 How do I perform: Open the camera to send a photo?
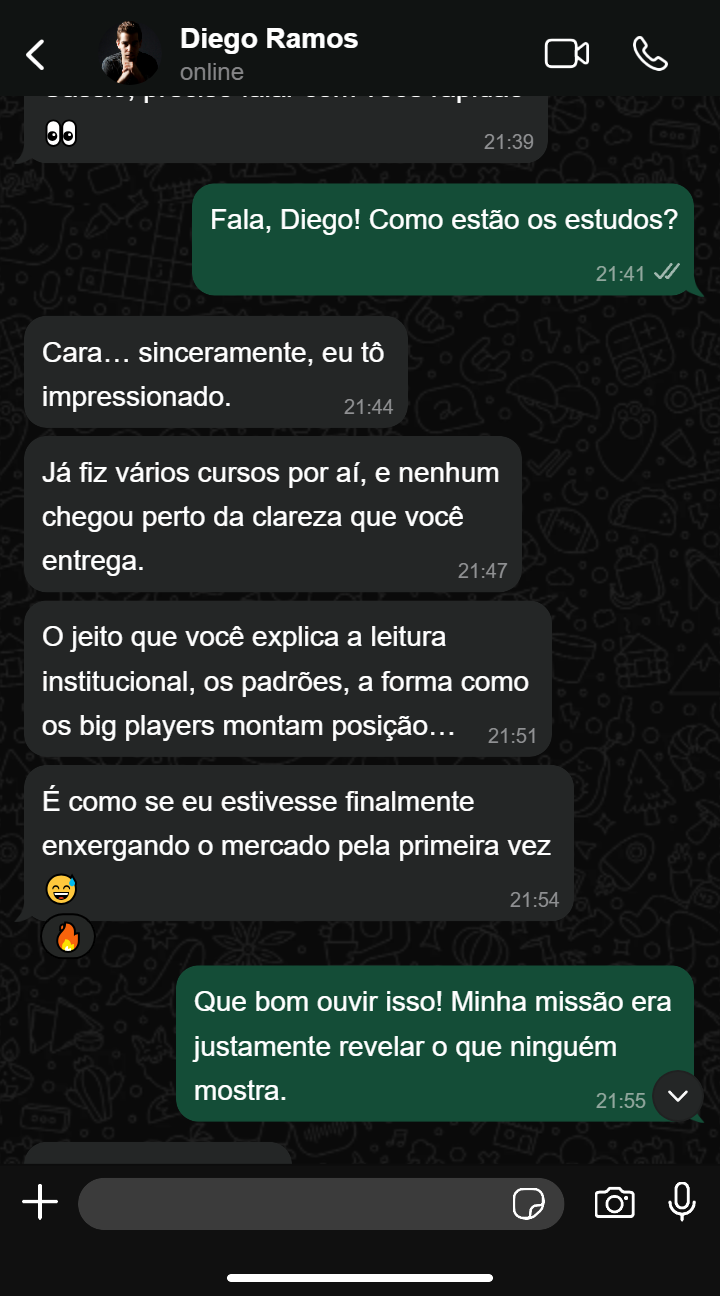[614, 1203]
